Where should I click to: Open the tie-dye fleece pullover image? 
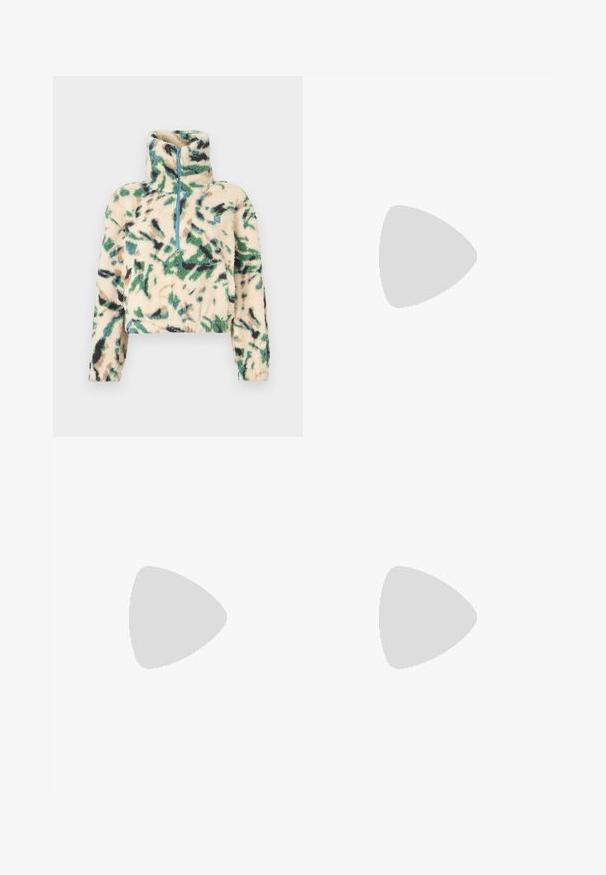click(x=178, y=256)
